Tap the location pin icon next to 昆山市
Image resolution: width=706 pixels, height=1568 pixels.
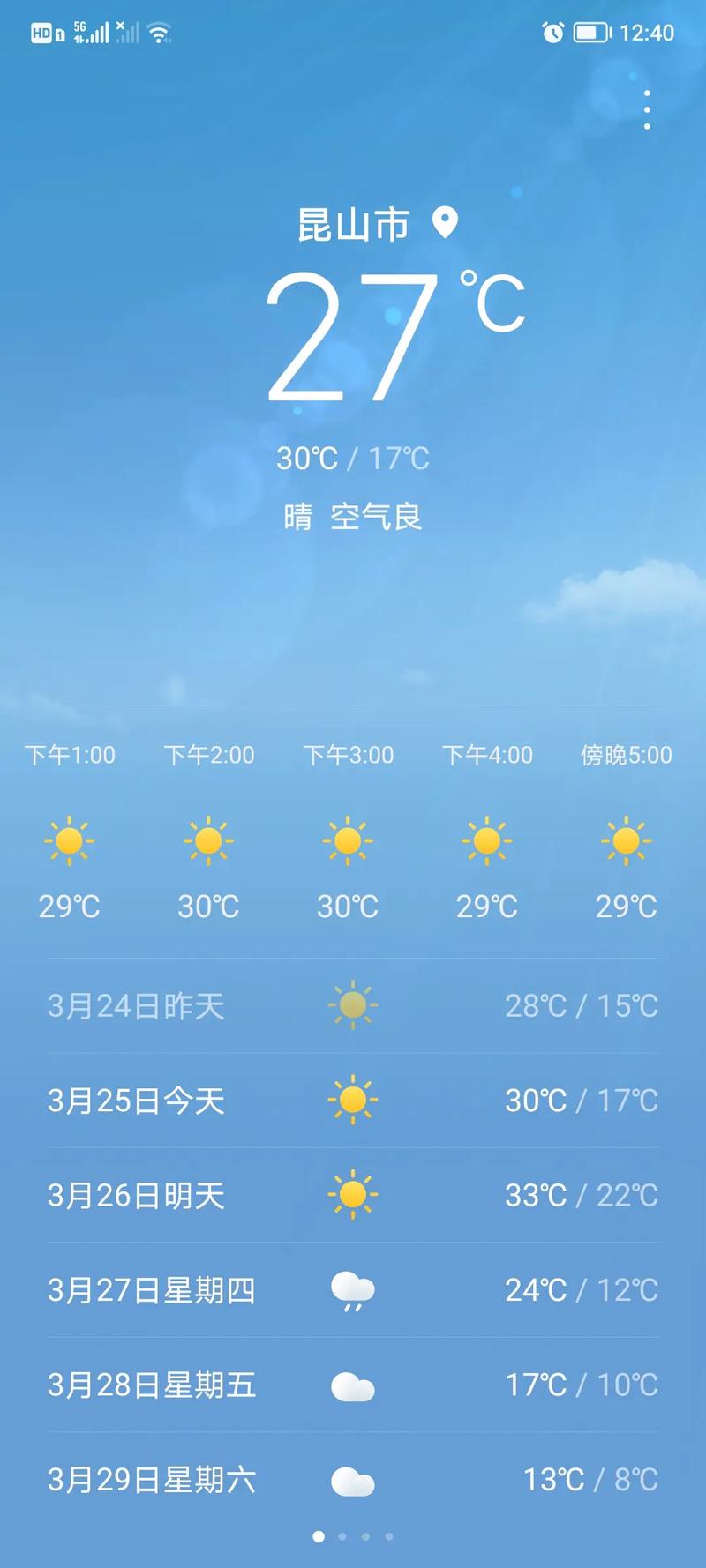[x=445, y=223]
